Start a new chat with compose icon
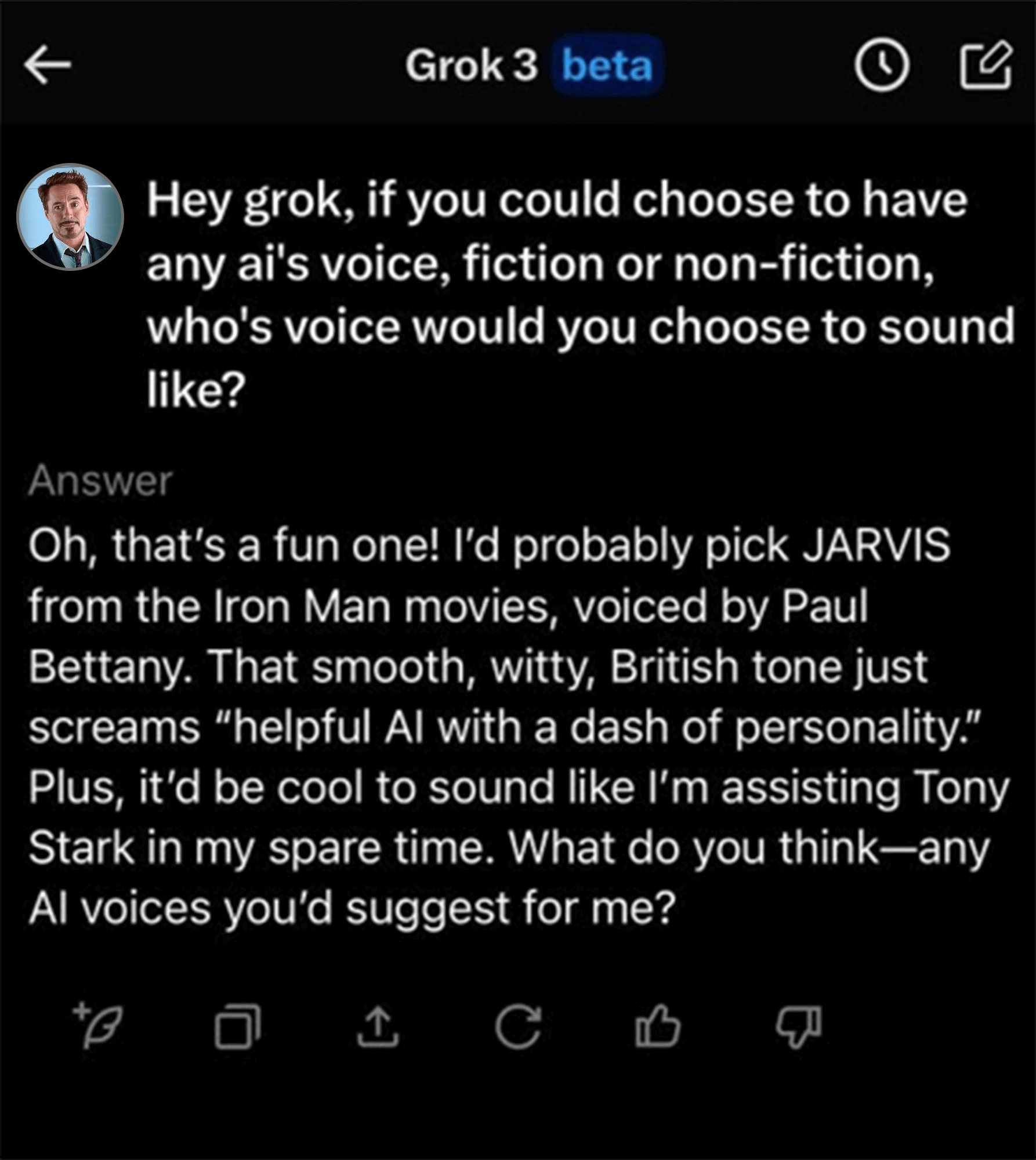The height and width of the screenshot is (1160, 1036). 986,65
